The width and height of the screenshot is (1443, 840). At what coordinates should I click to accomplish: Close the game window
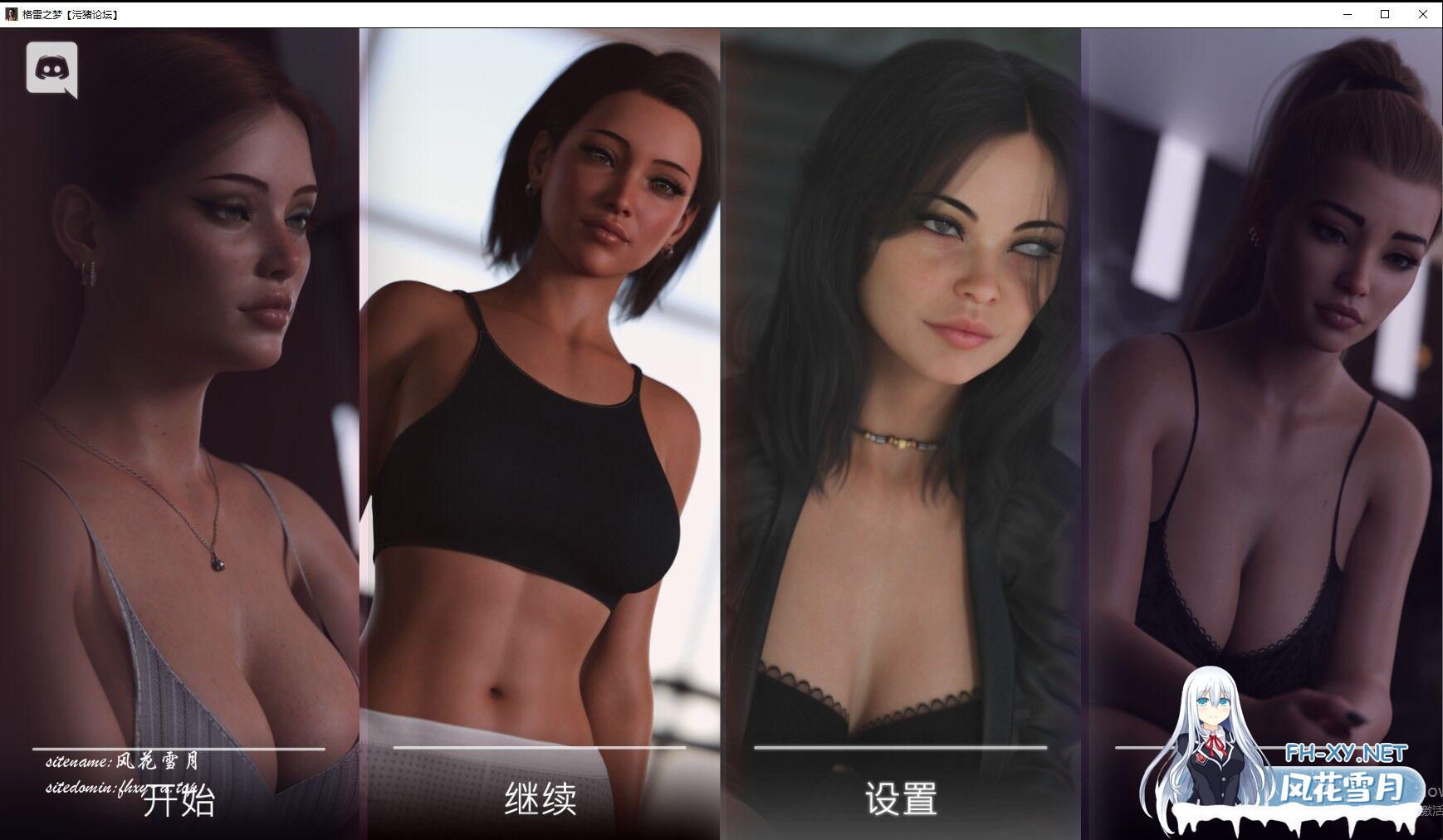pos(1423,14)
